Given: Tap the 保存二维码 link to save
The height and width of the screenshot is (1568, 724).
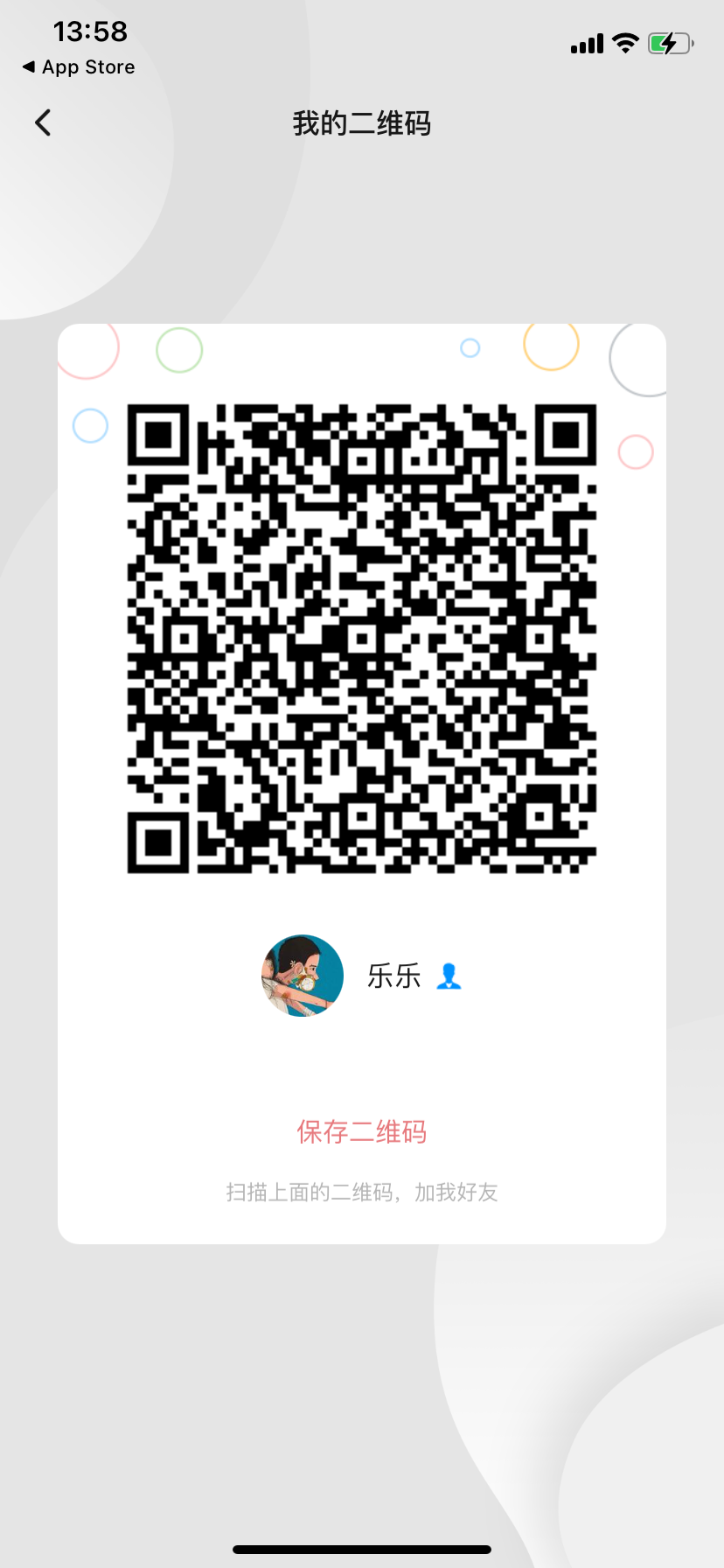Looking at the screenshot, I should (361, 1131).
